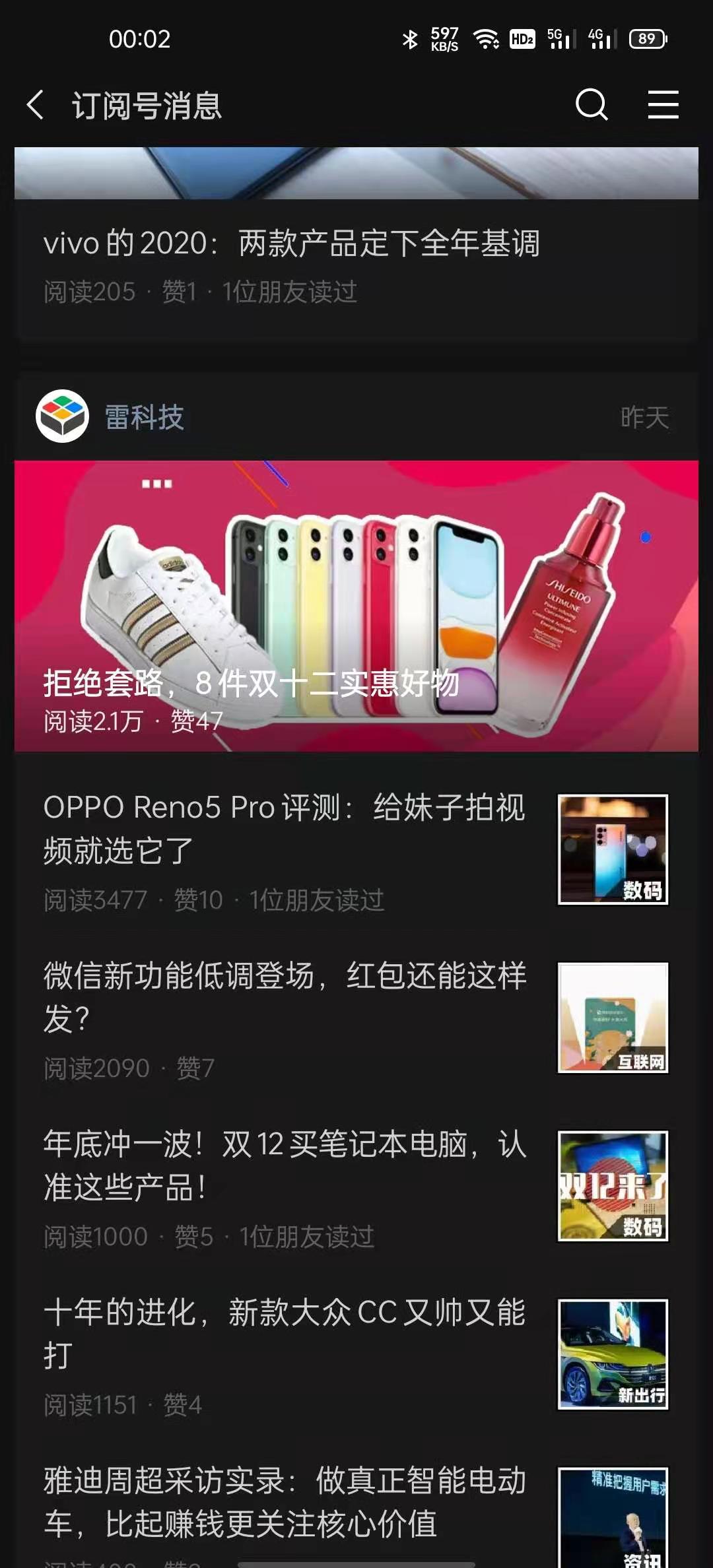The height and width of the screenshot is (1568, 713).
Task: Tap the back arrow to exit 订阅号消息
Action: click(35, 105)
